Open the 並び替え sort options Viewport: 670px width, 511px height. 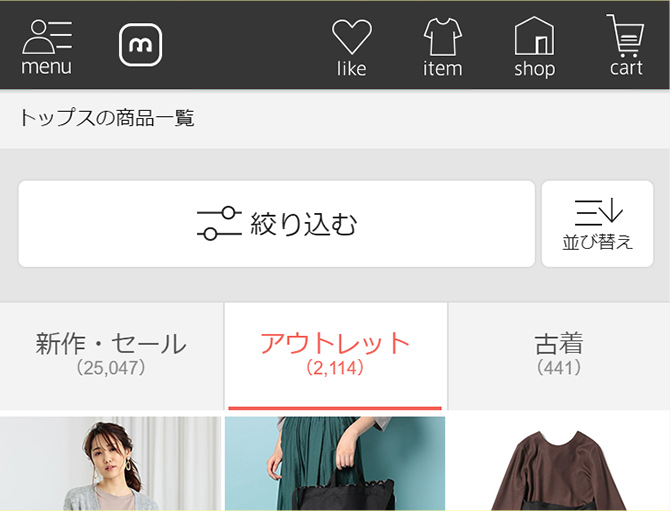click(x=598, y=224)
